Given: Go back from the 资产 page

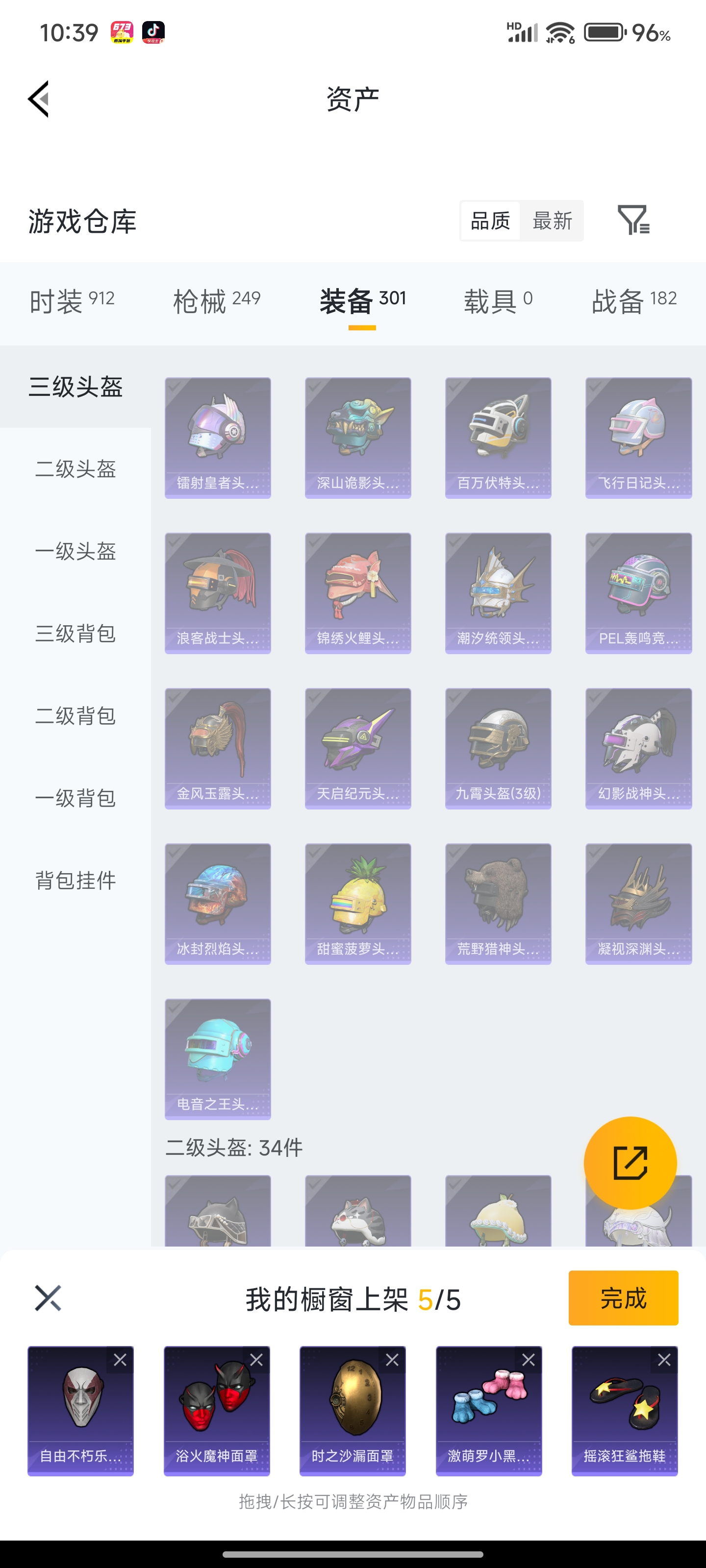Looking at the screenshot, I should point(38,98).
